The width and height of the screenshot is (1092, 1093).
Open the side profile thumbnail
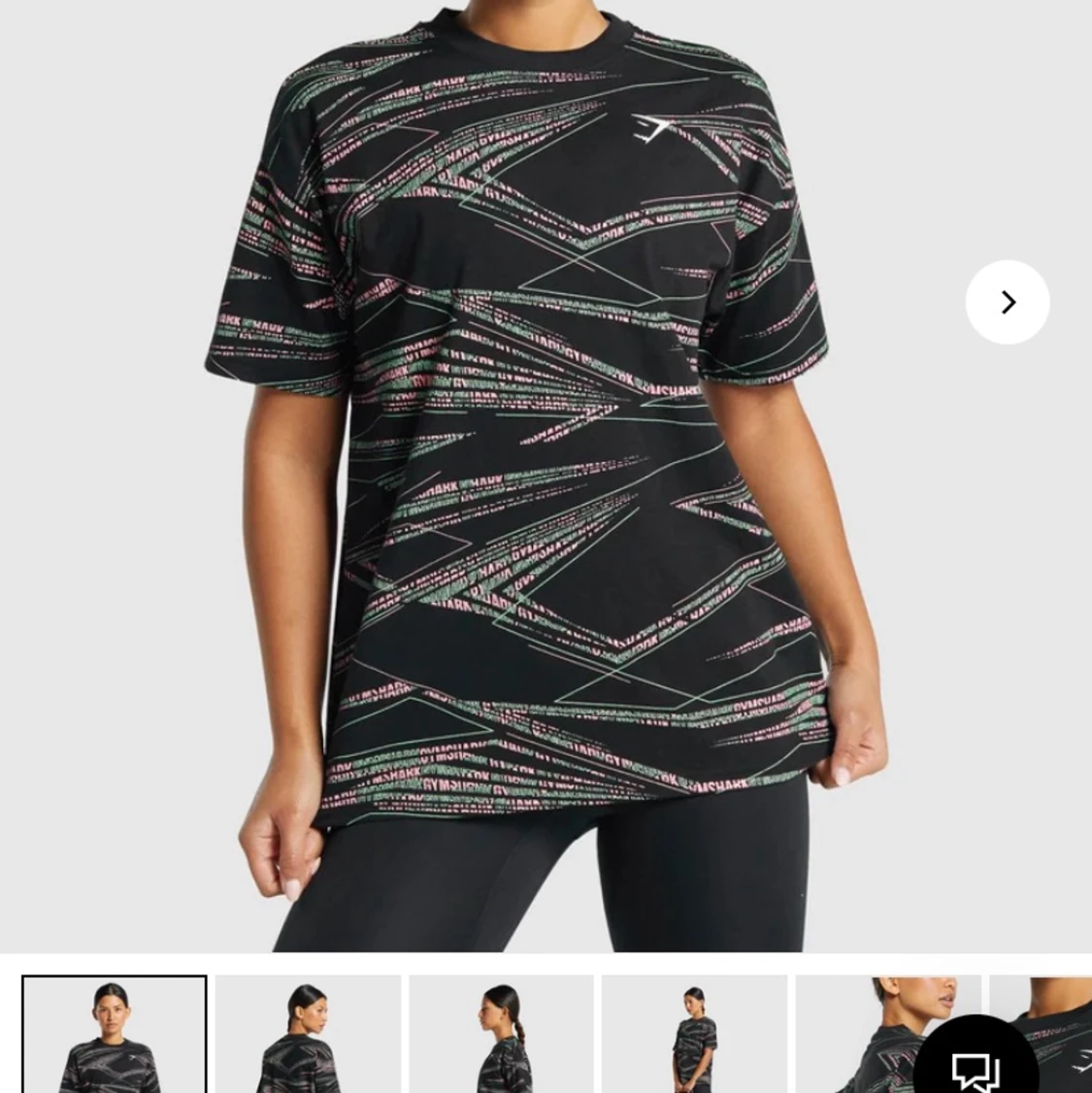[501, 1035]
